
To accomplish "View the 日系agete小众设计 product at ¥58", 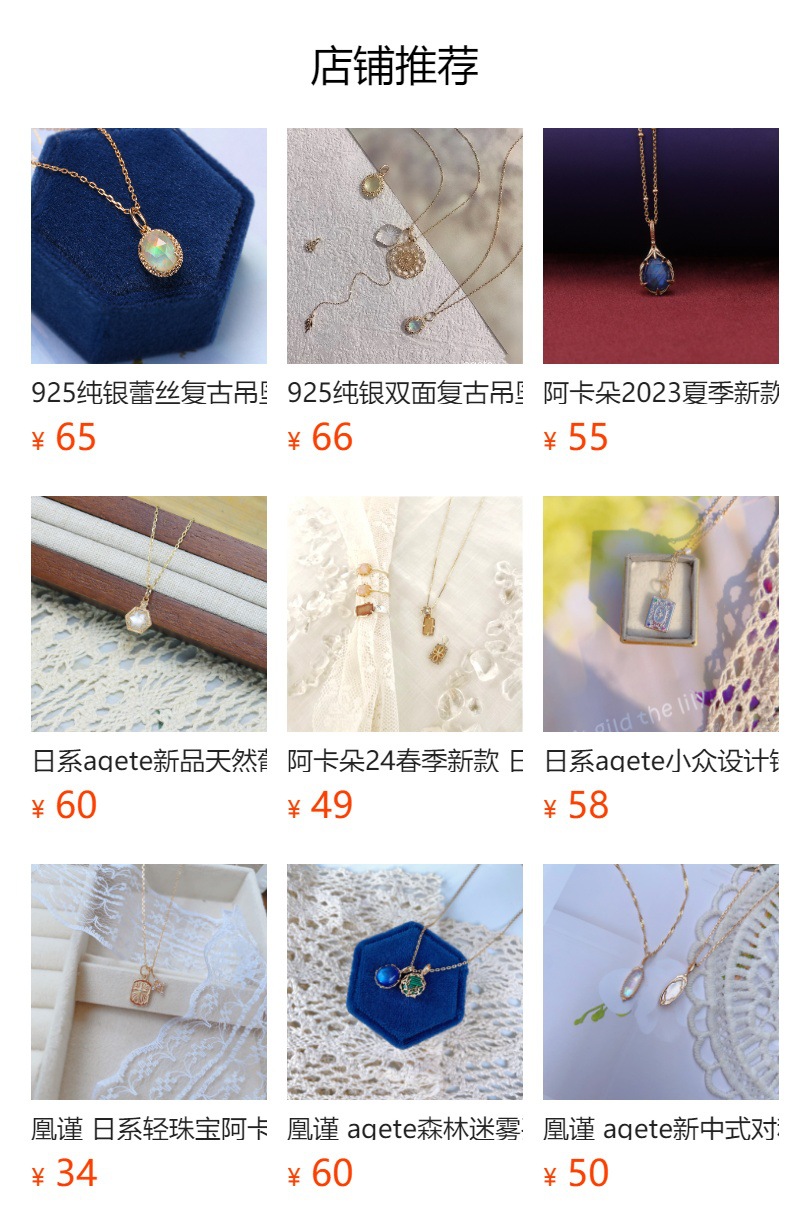I will [x=661, y=614].
